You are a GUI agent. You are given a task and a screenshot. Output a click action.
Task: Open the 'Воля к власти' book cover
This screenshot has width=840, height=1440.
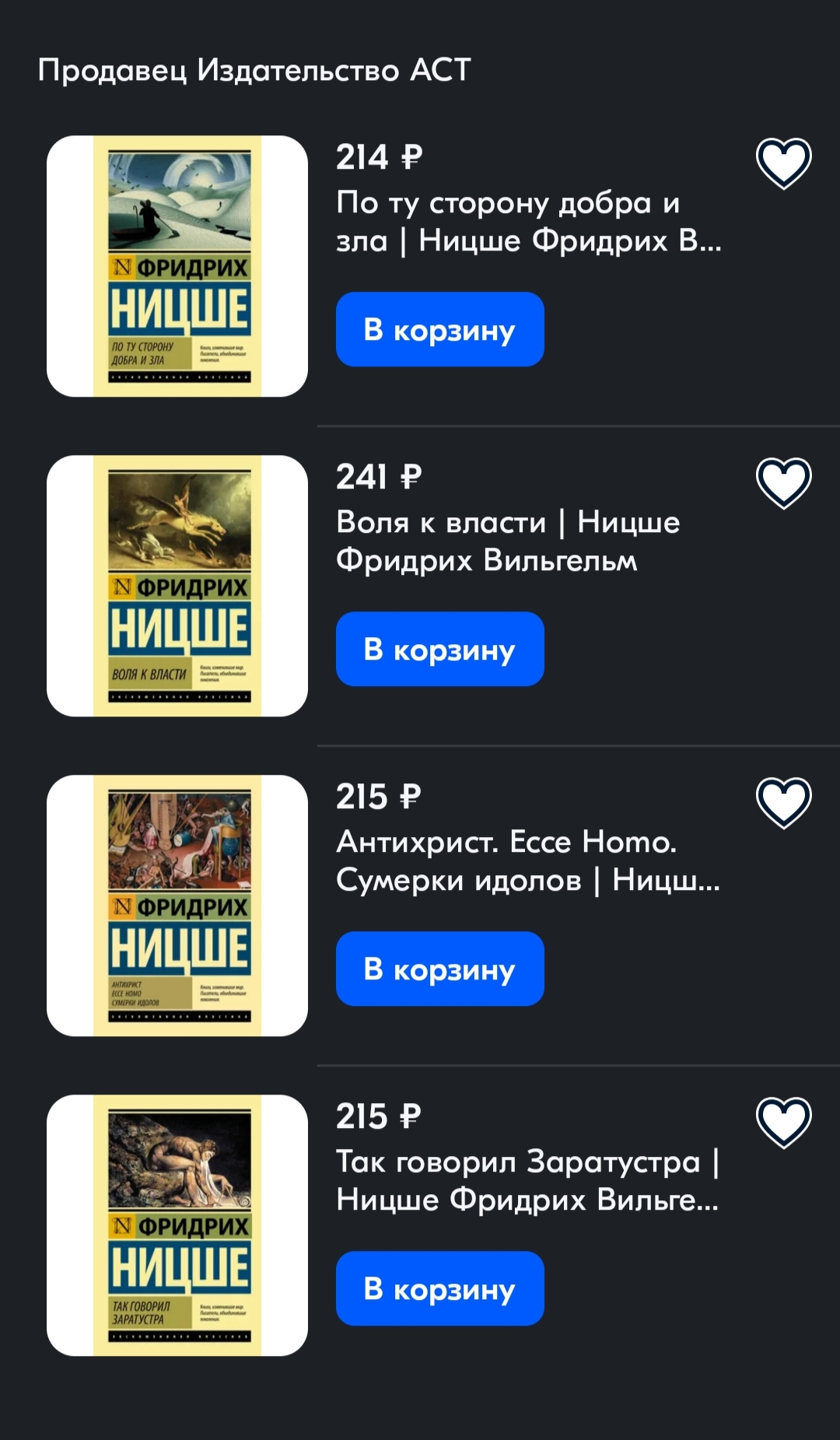pyautogui.click(x=177, y=586)
